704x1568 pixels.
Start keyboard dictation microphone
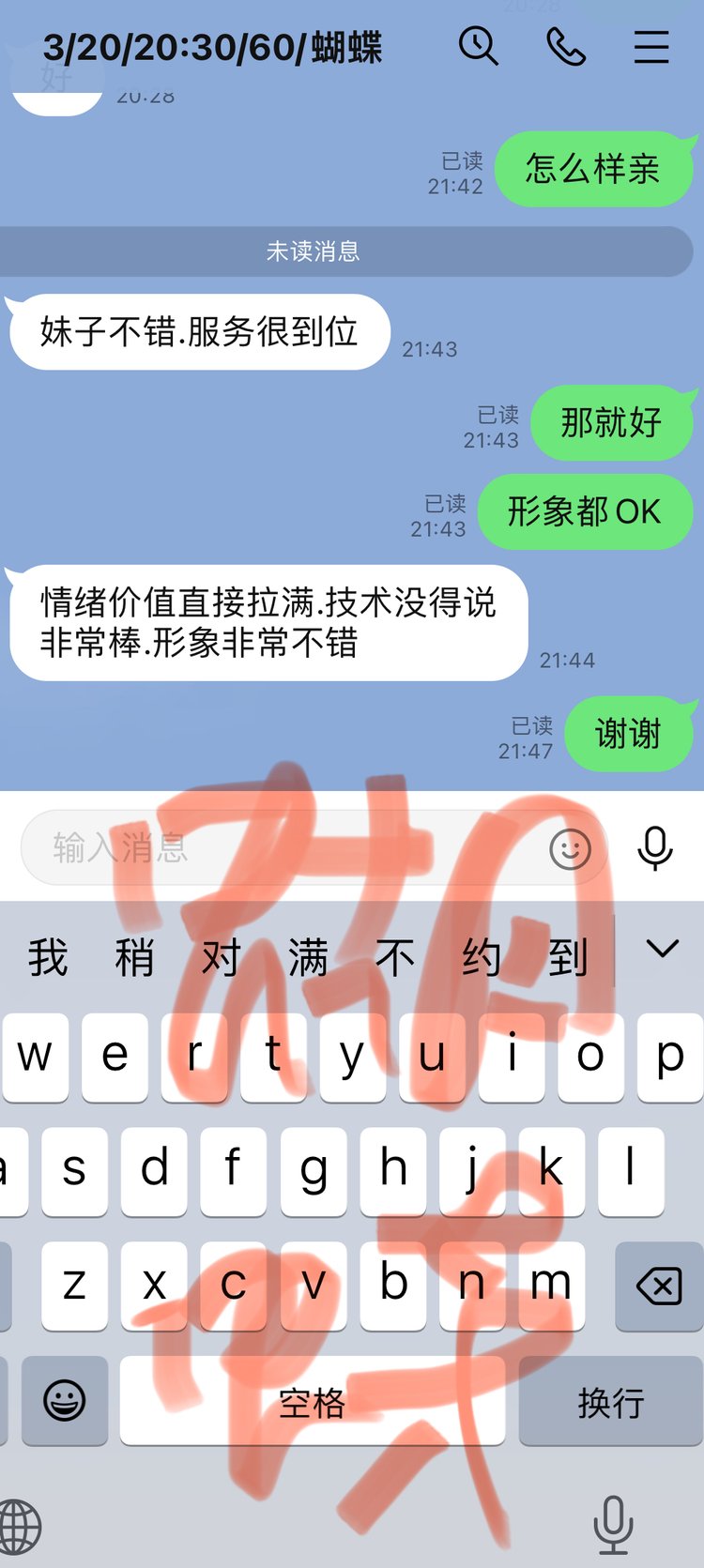point(613,1524)
